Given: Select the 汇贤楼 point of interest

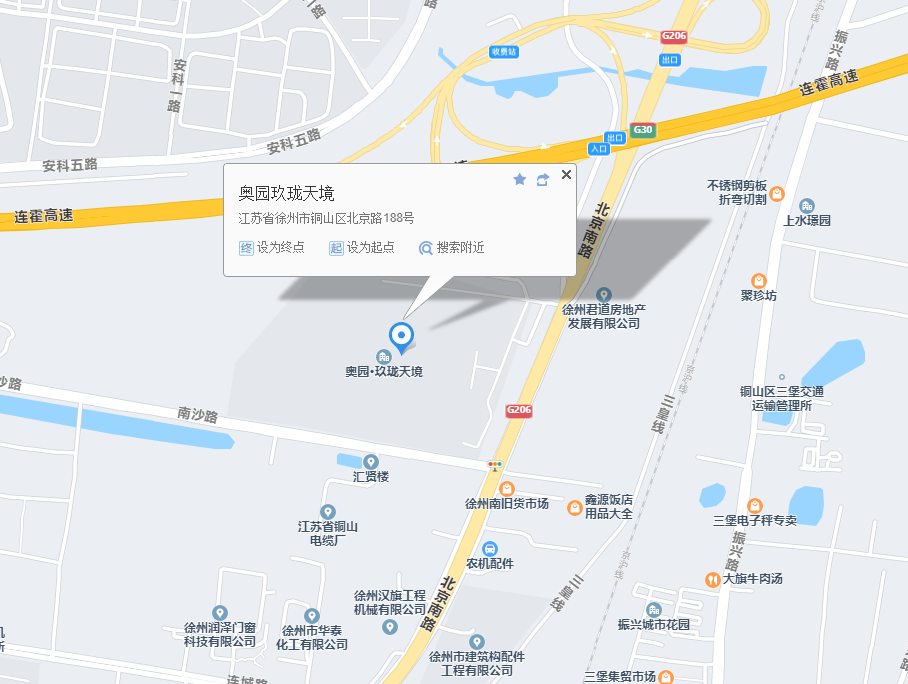Looking at the screenshot, I should (x=371, y=462).
